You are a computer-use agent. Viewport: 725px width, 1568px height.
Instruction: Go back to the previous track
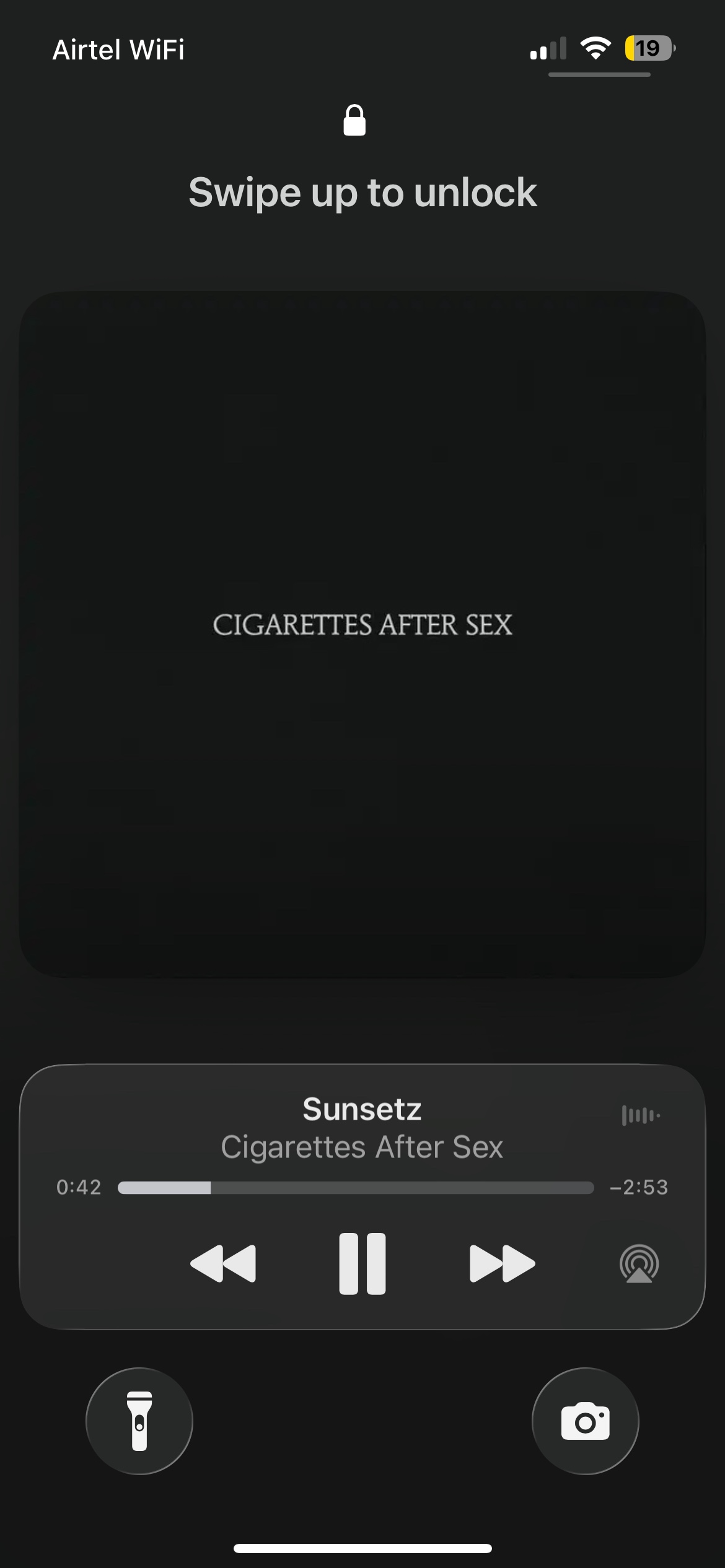coord(223,1263)
